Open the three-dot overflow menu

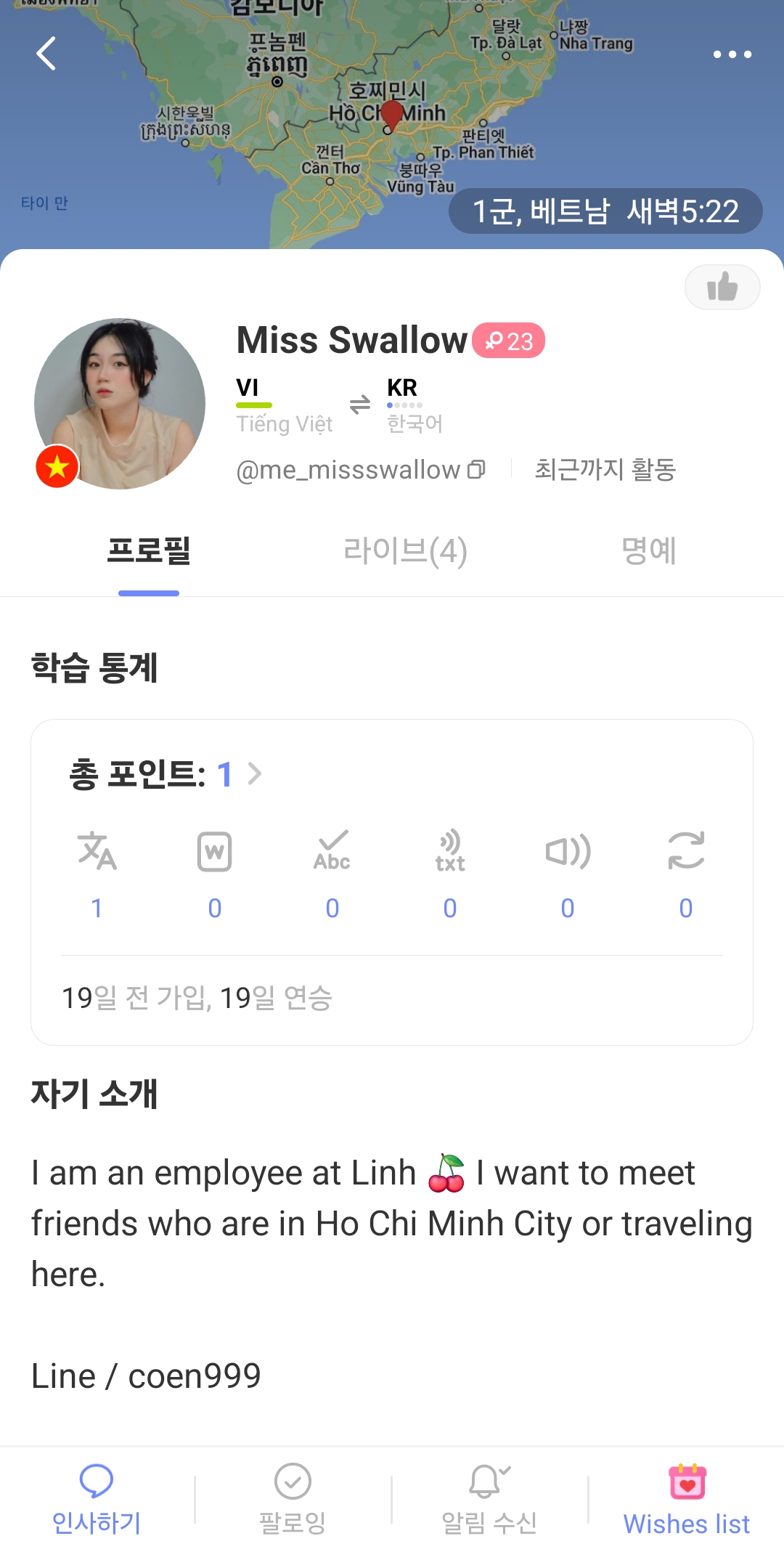732,54
